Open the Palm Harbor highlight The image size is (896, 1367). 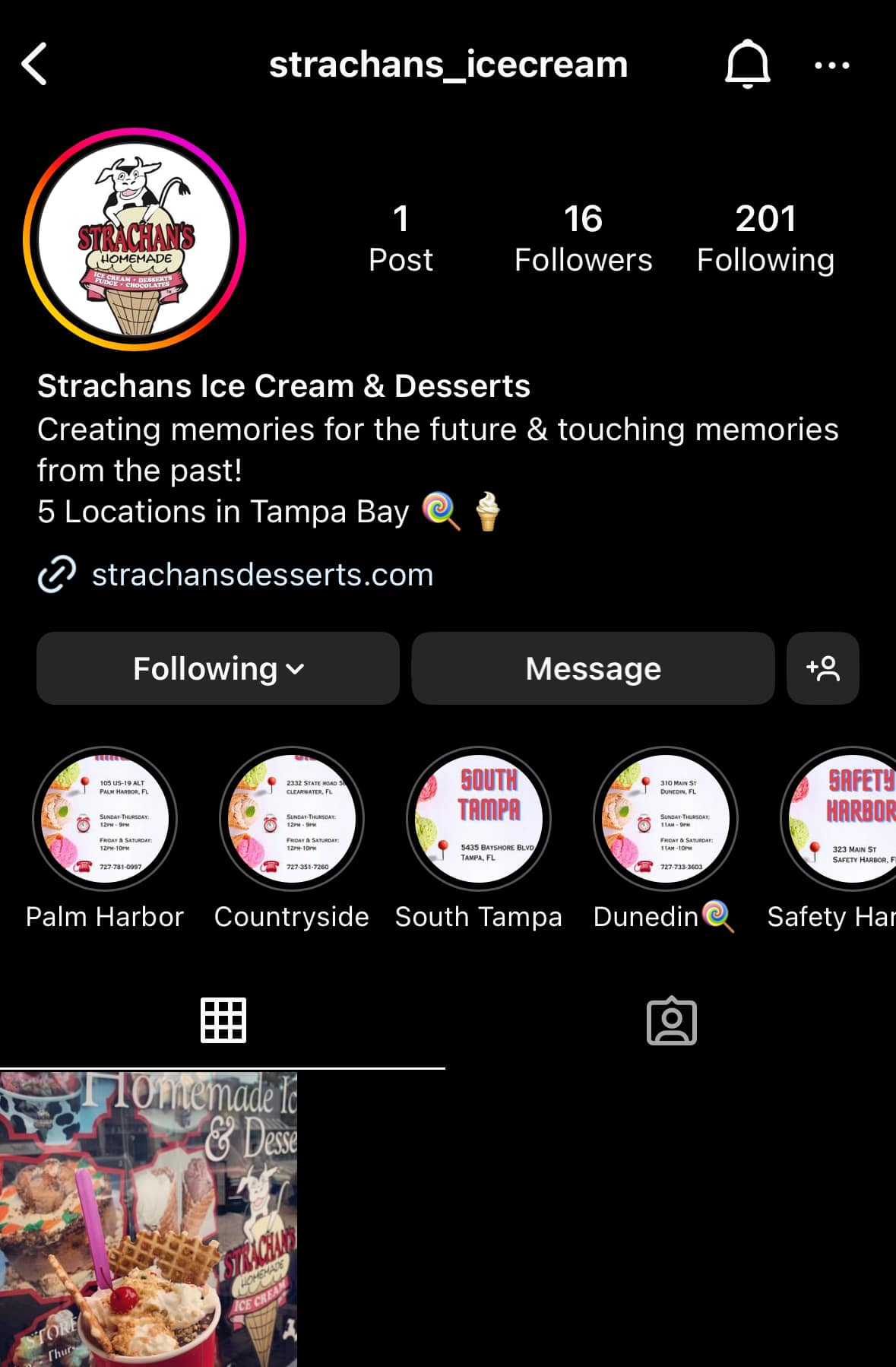pos(105,819)
